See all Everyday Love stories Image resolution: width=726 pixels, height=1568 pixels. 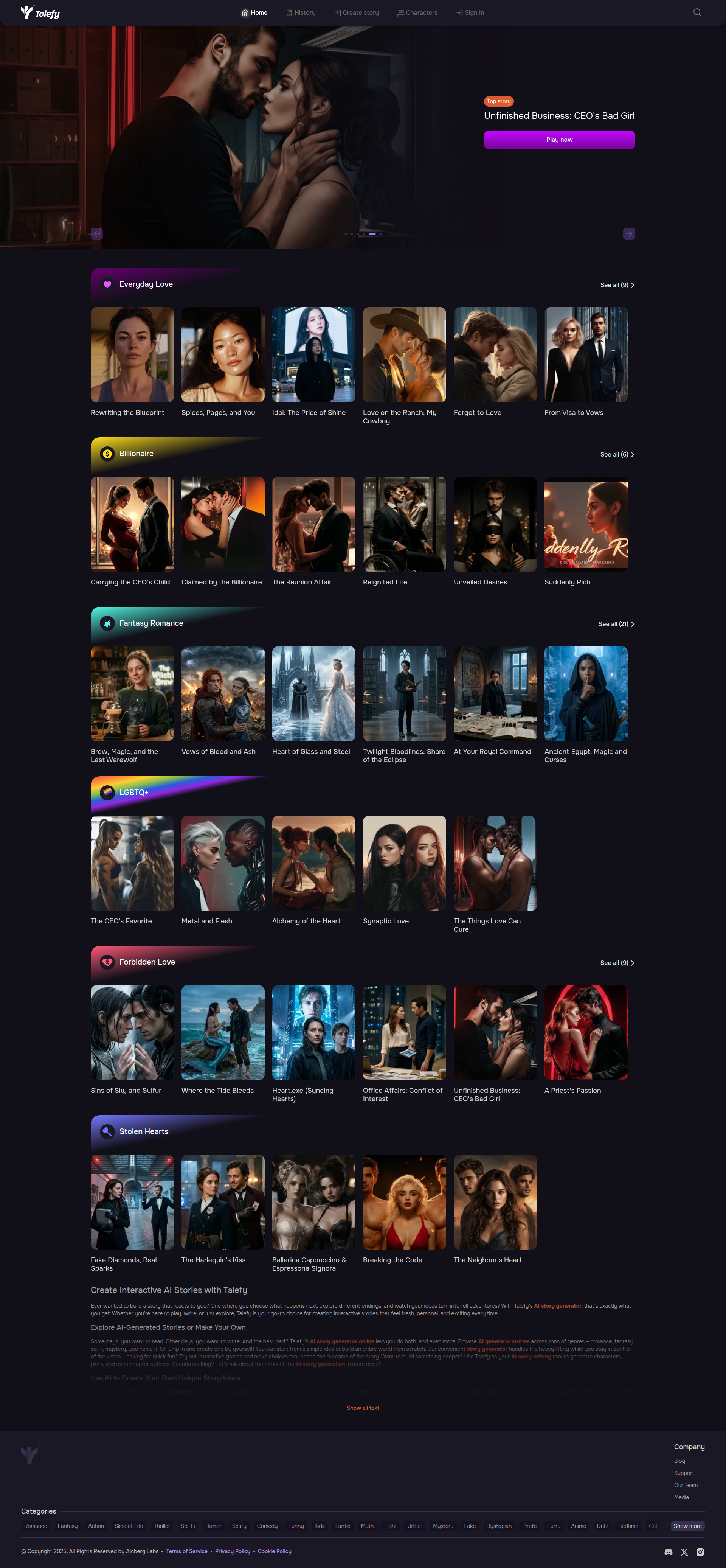tap(617, 285)
